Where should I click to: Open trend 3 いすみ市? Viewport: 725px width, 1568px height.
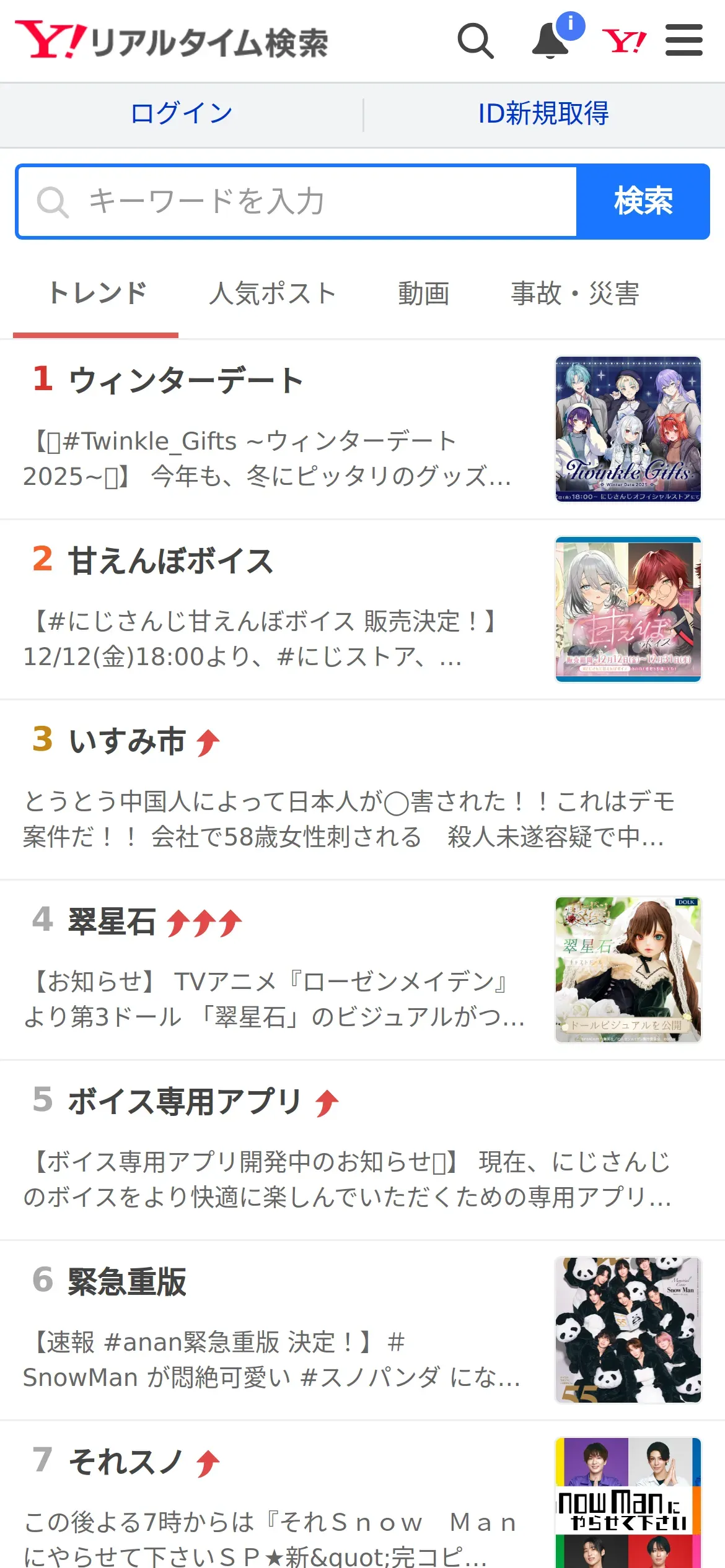coord(127,741)
